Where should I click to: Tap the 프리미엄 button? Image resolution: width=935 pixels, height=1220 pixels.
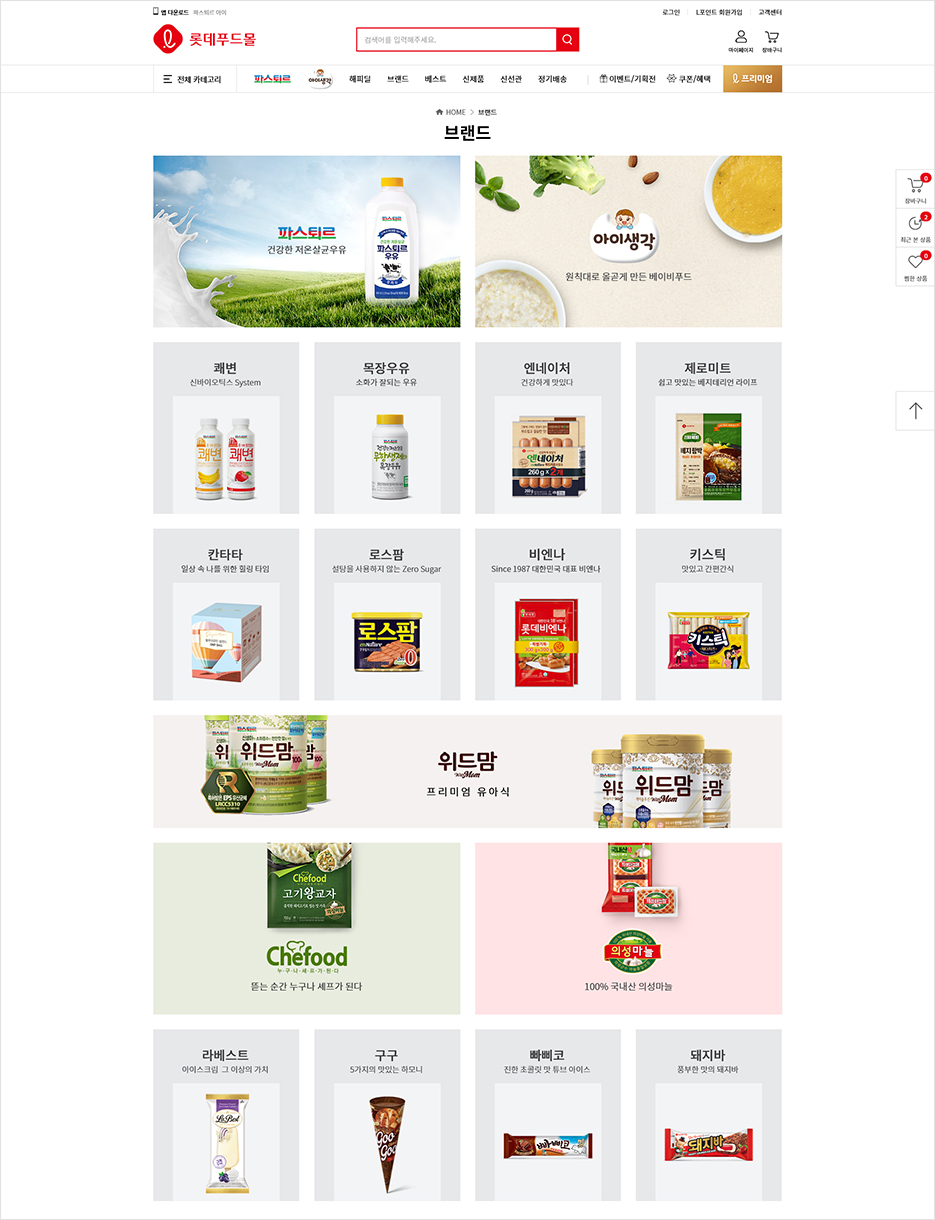752,79
